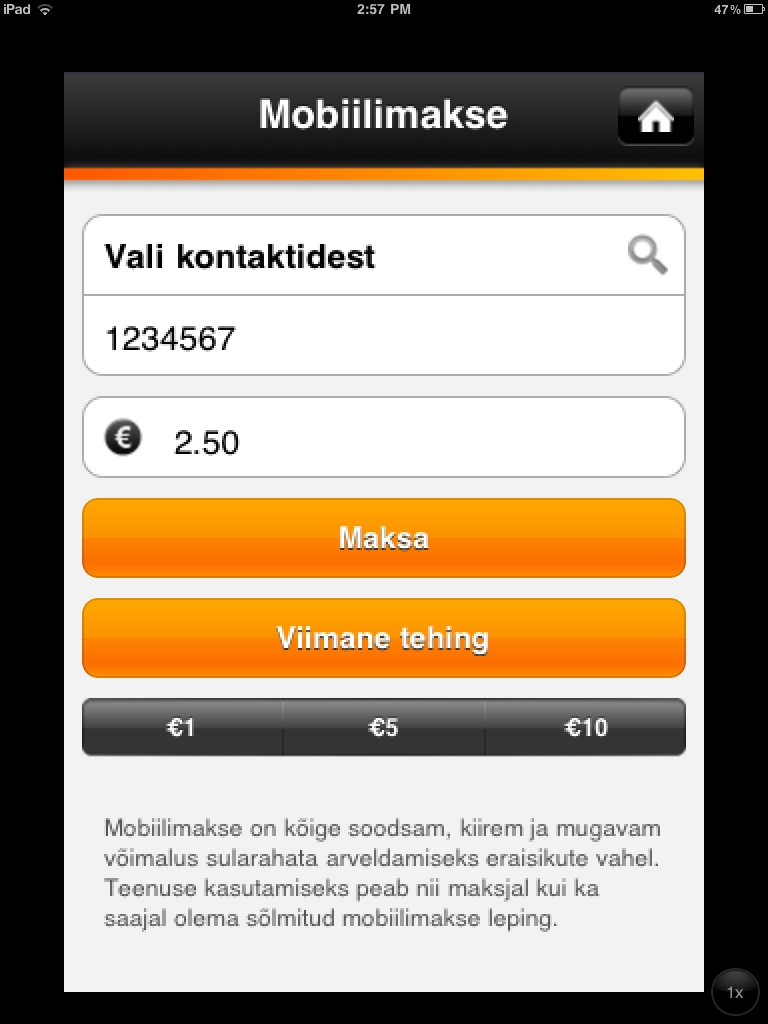Select the €1 preset amount
The width and height of the screenshot is (768, 1024).
tap(182, 727)
